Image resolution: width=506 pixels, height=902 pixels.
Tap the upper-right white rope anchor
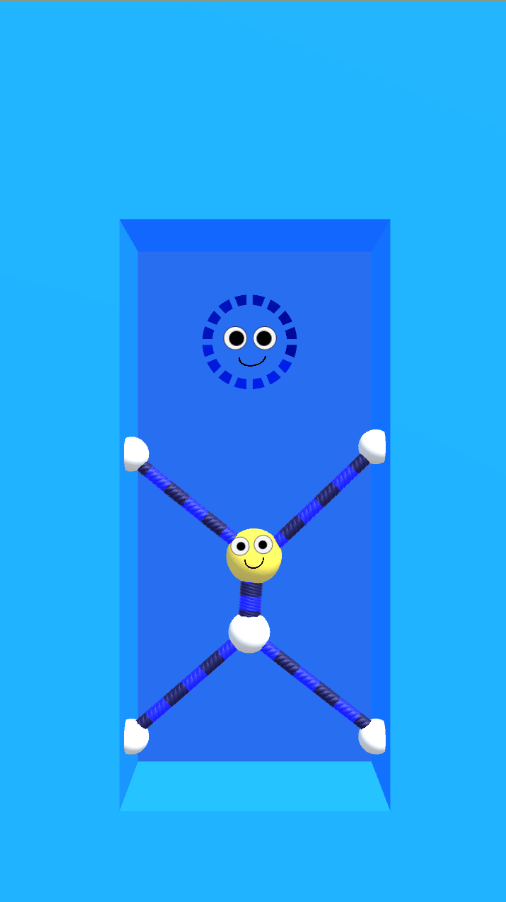click(x=373, y=446)
